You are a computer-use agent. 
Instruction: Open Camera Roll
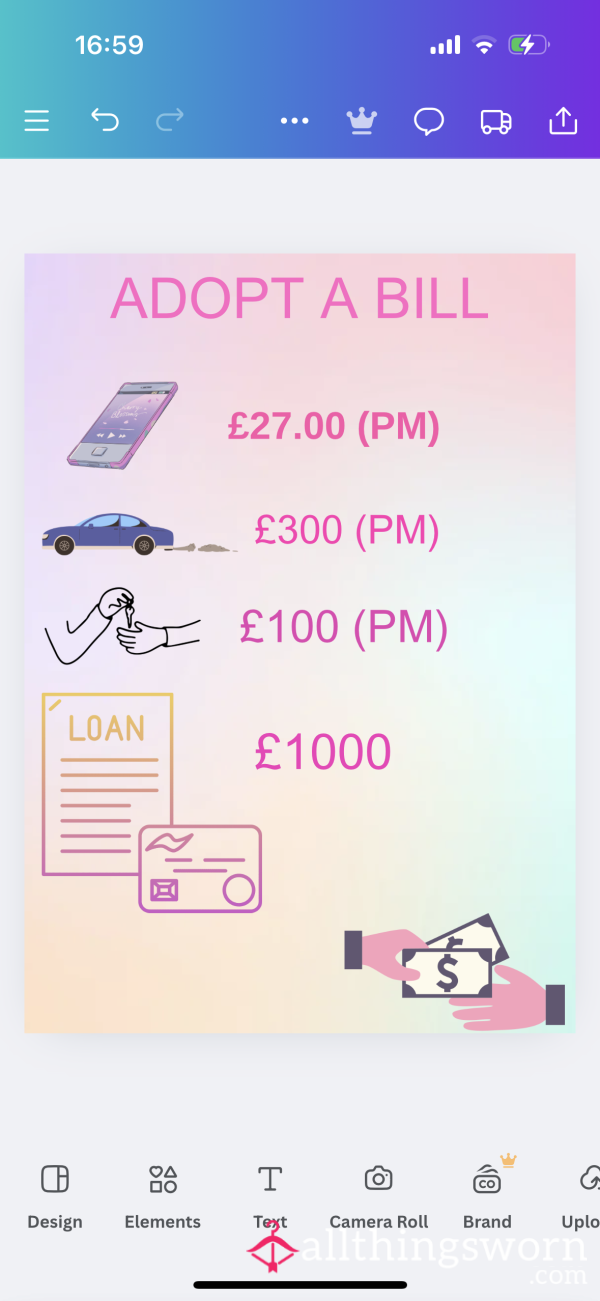pos(378,1197)
